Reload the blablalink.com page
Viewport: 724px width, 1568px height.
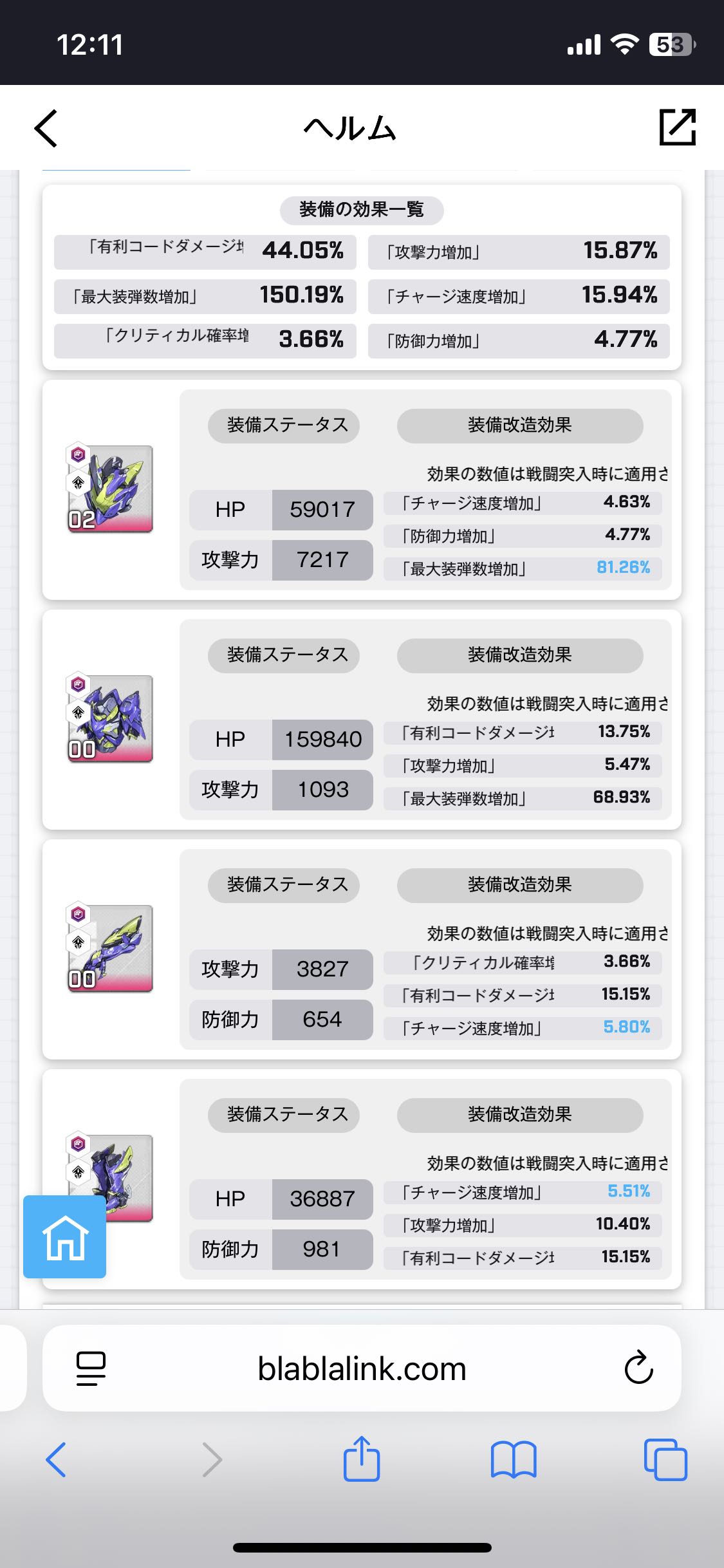(638, 1368)
